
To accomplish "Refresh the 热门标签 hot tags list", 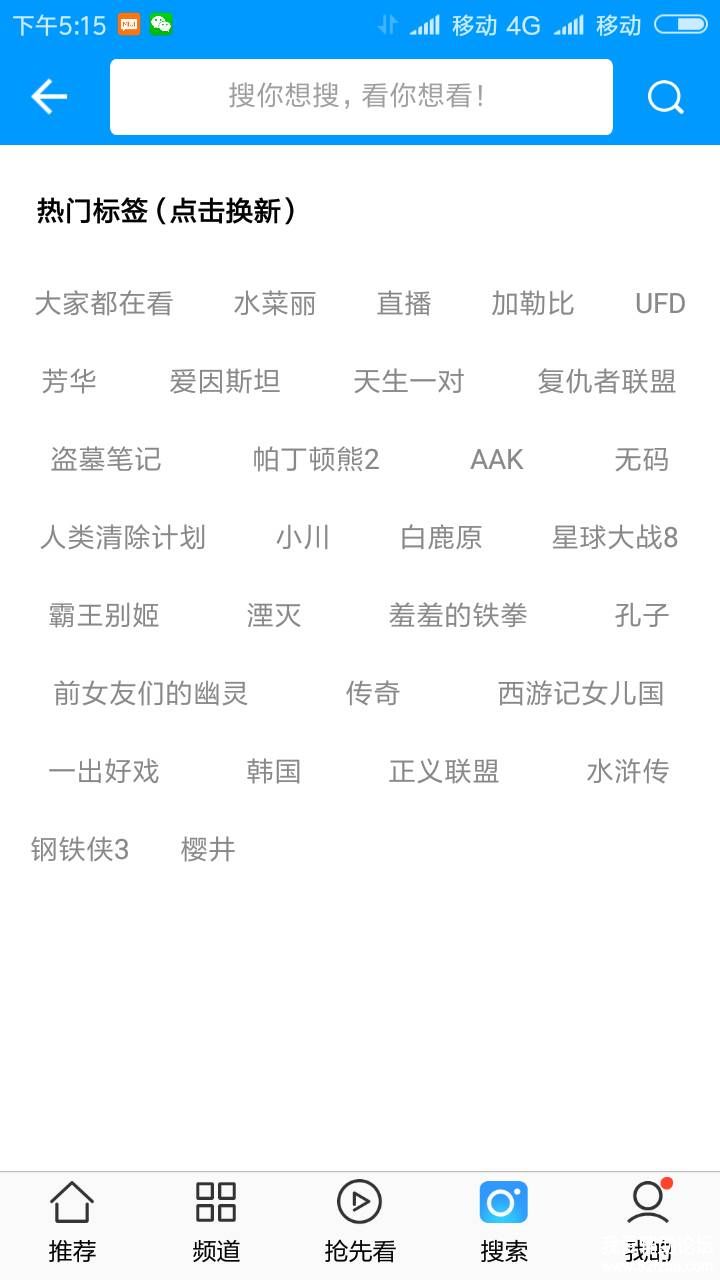I will [x=166, y=211].
